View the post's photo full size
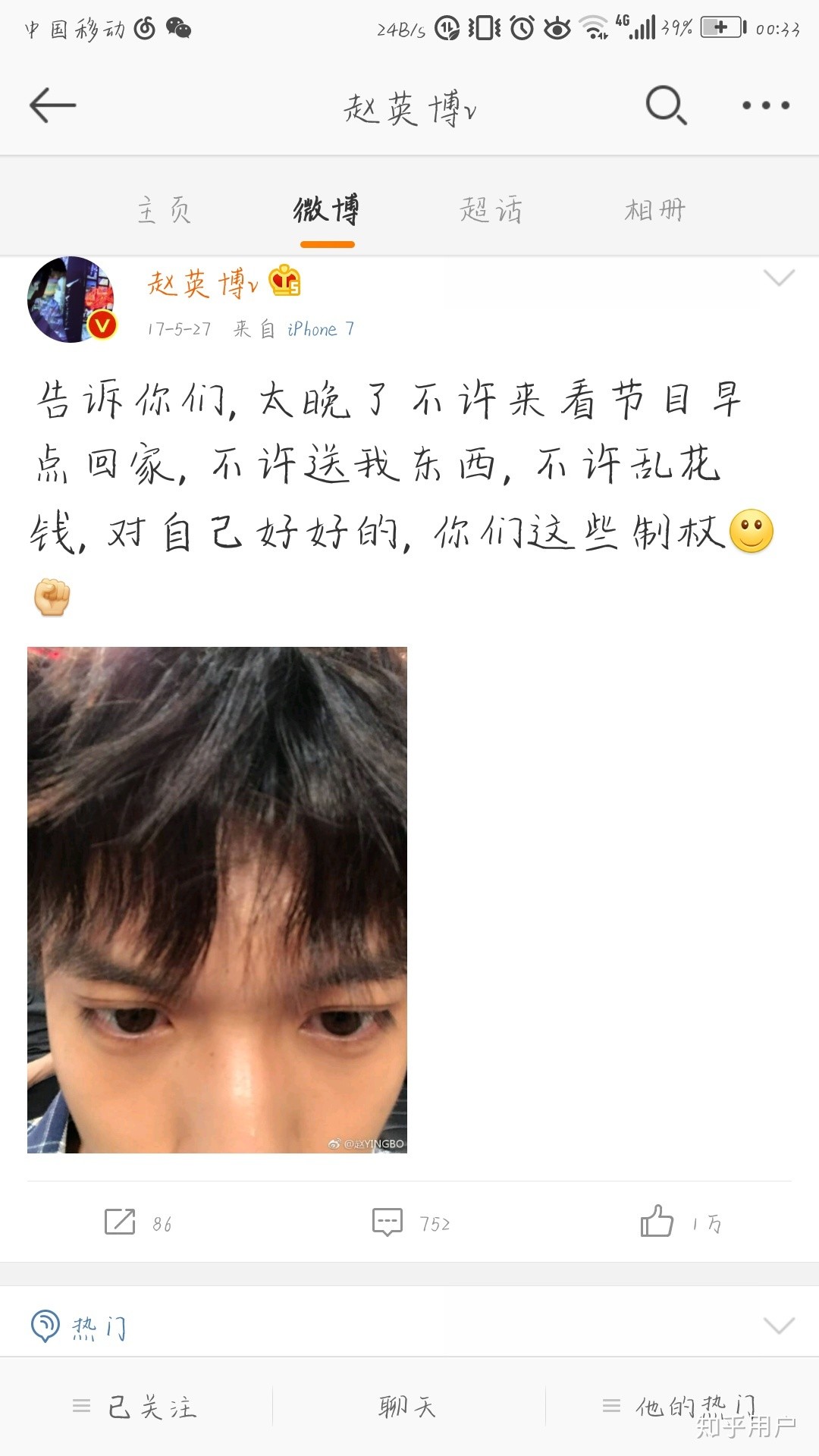 coord(217,899)
